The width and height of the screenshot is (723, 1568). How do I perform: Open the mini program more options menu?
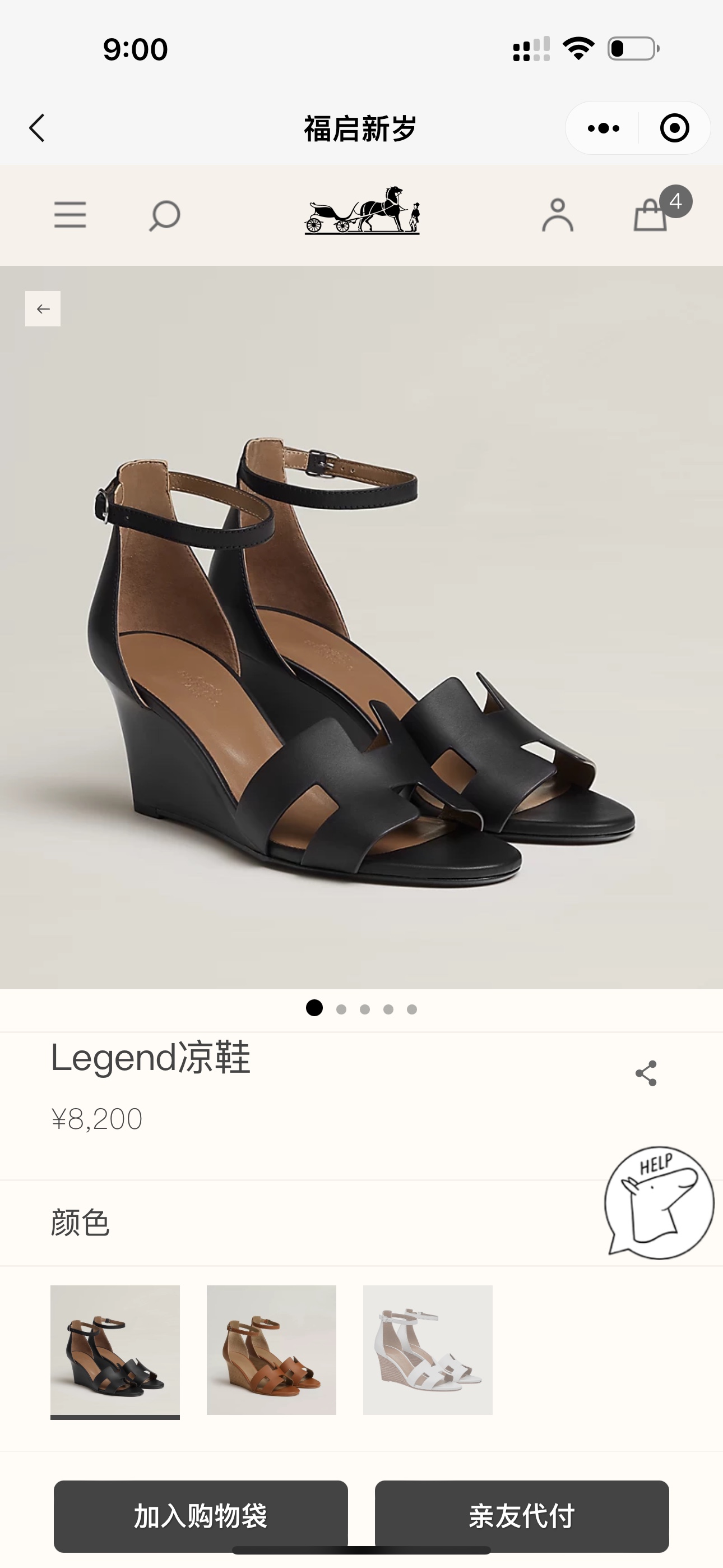tap(603, 128)
